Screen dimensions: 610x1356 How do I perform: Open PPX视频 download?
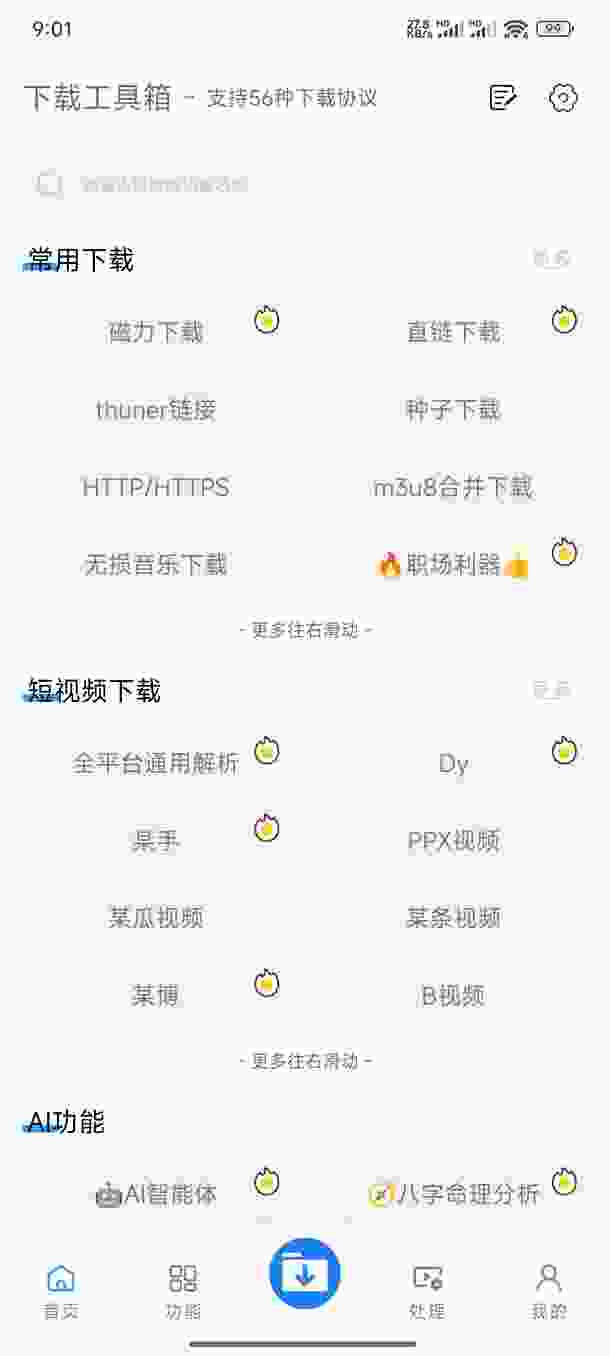coord(453,841)
